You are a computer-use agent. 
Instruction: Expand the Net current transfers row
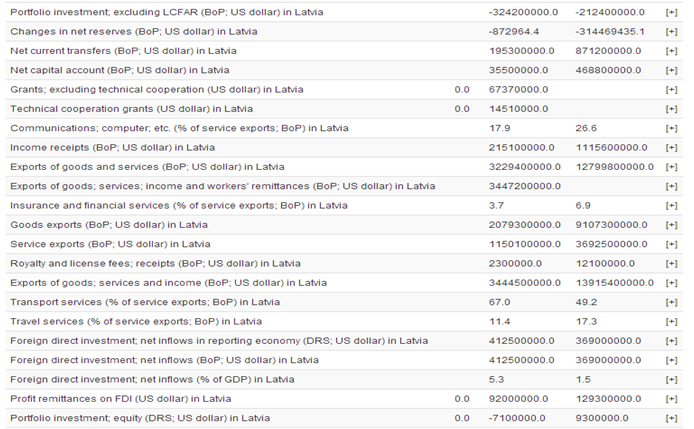coord(671,50)
